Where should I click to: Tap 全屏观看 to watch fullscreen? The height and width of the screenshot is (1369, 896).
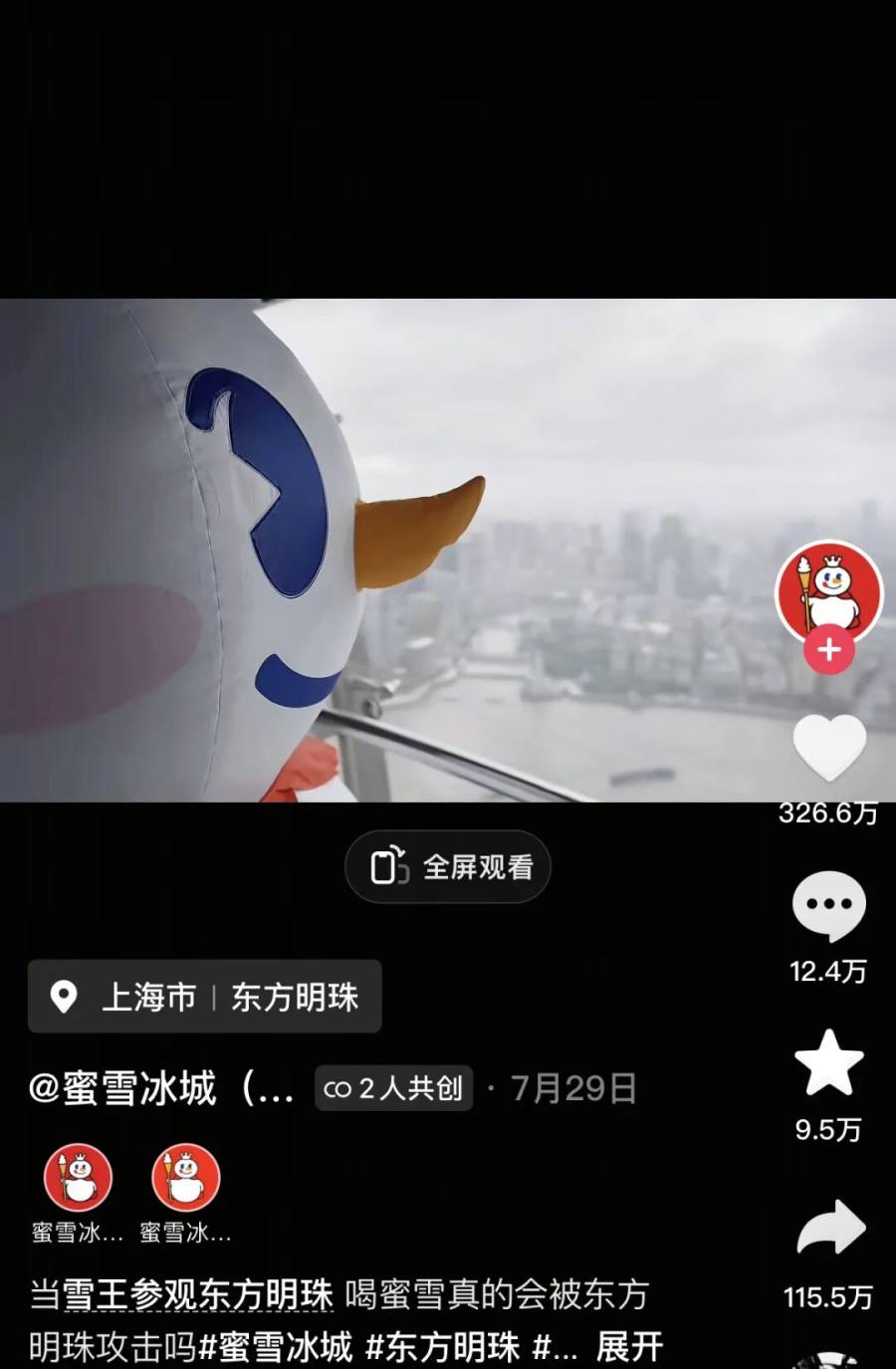[448, 867]
